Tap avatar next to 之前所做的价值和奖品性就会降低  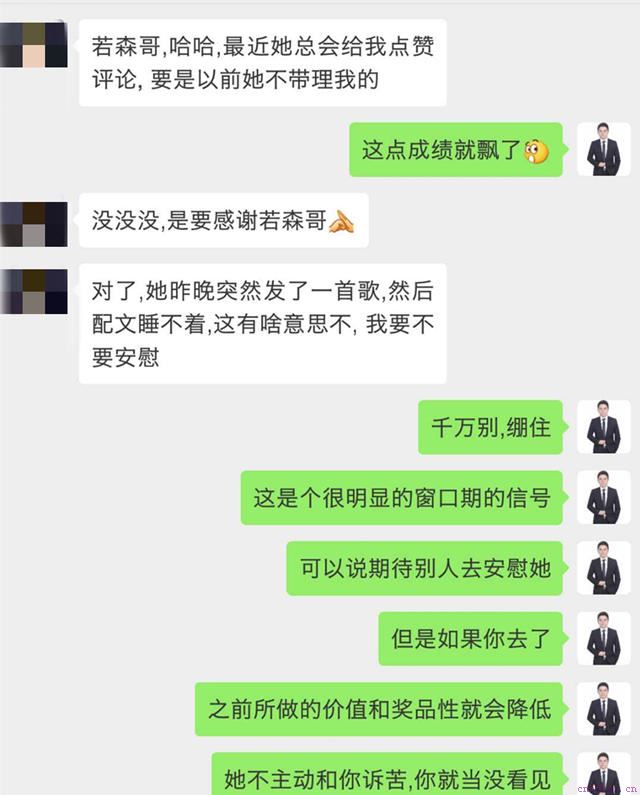[x=603, y=709]
